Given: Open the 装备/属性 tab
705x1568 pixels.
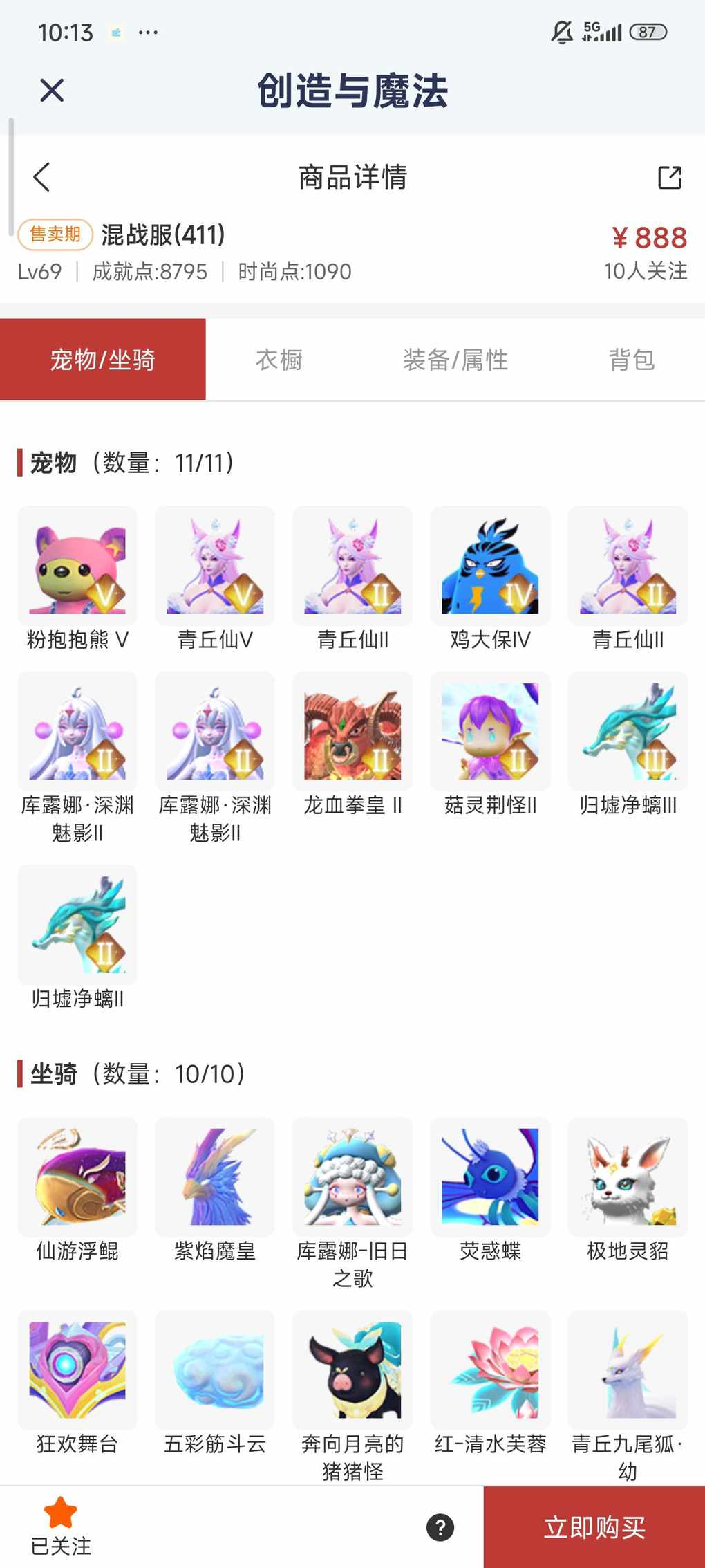Looking at the screenshot, I should (455, 360).
